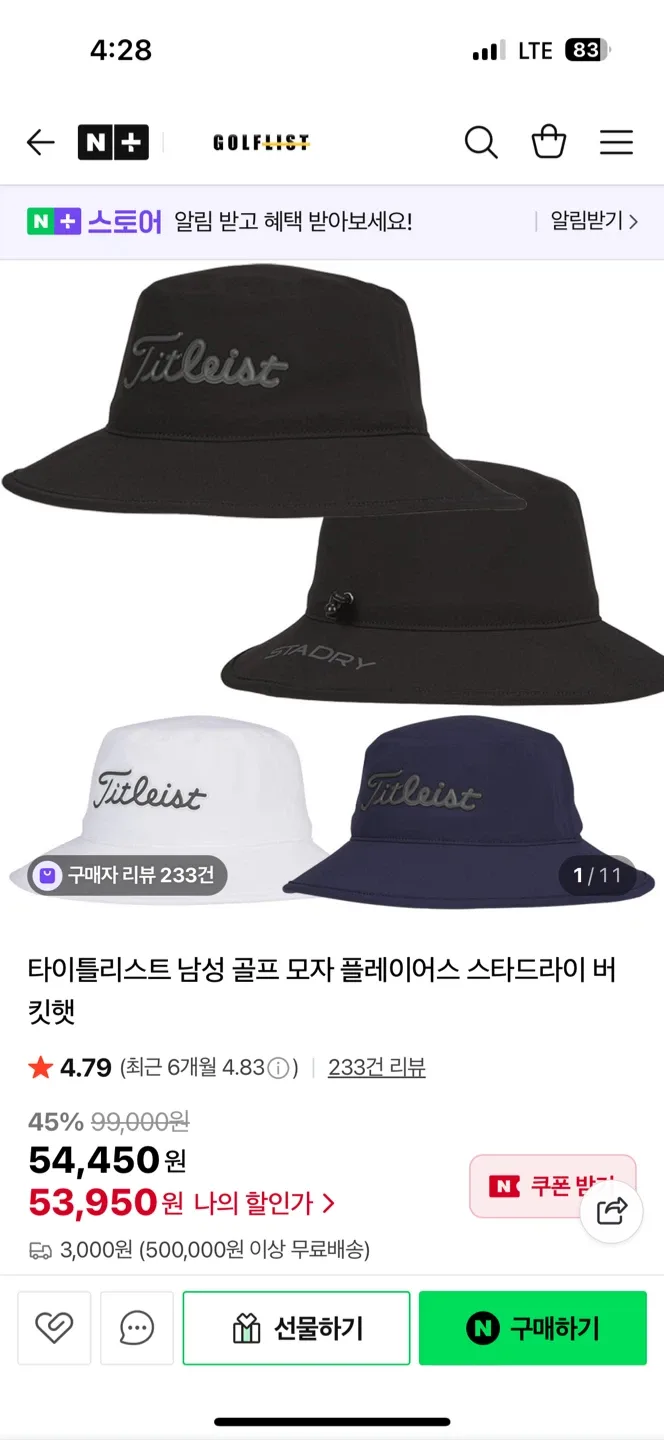Share this product
Image resolution: width=664 pixels, height=1440 pixels.
tap(611, 1211)
